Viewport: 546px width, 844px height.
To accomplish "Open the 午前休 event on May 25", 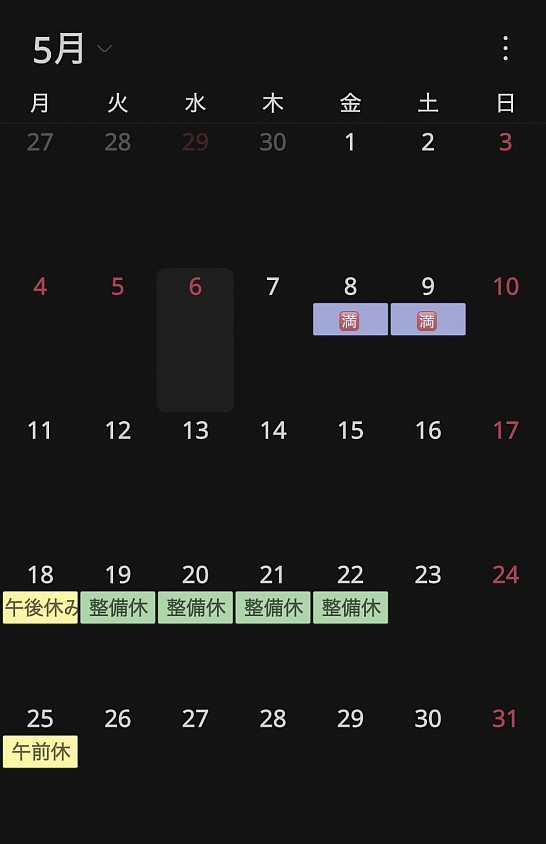I will click(40, 751).
